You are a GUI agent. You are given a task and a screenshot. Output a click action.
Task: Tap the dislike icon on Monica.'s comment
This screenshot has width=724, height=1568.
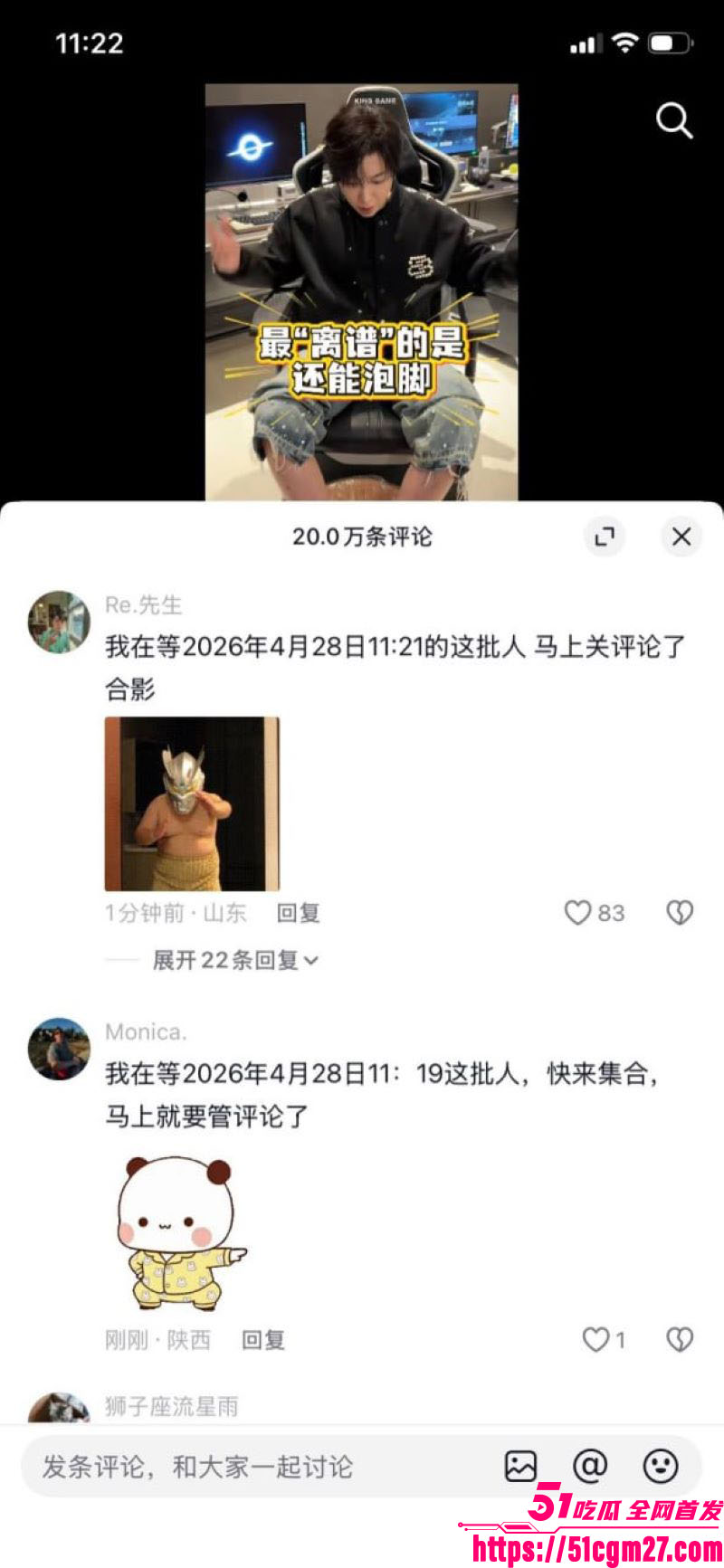point(680,1340)
